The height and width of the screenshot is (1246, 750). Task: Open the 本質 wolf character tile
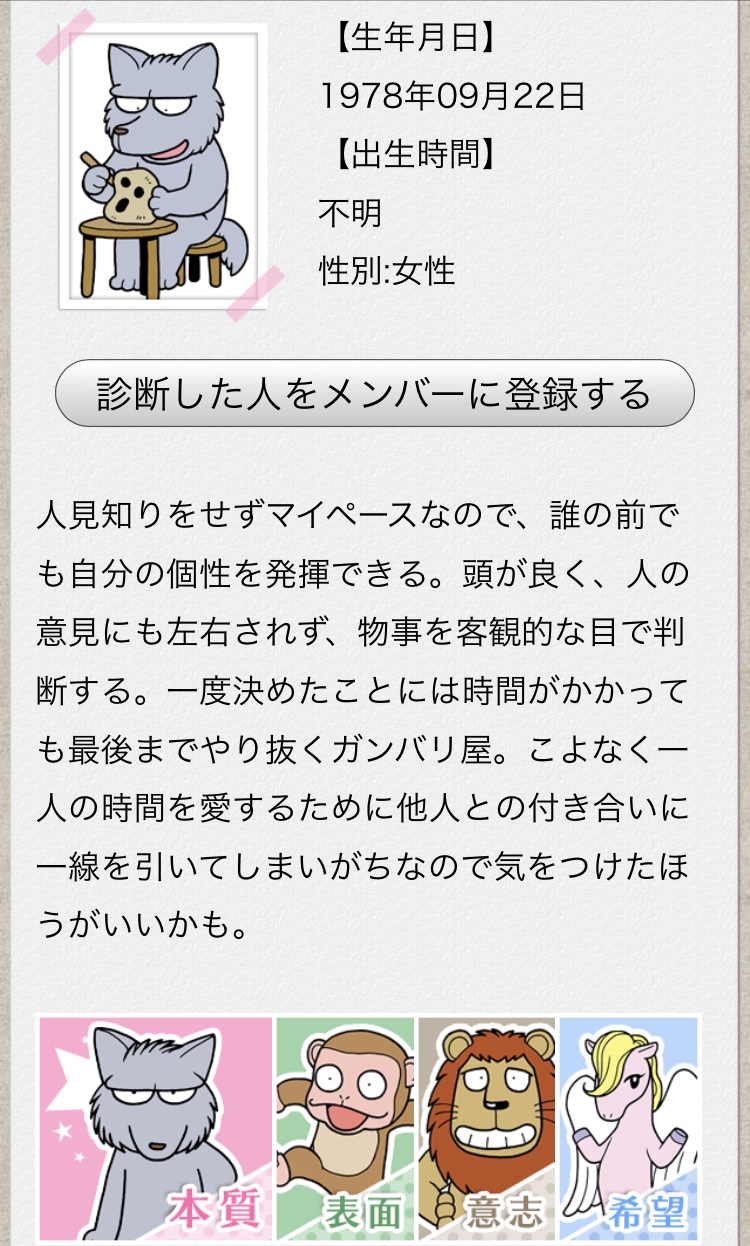156,1128
